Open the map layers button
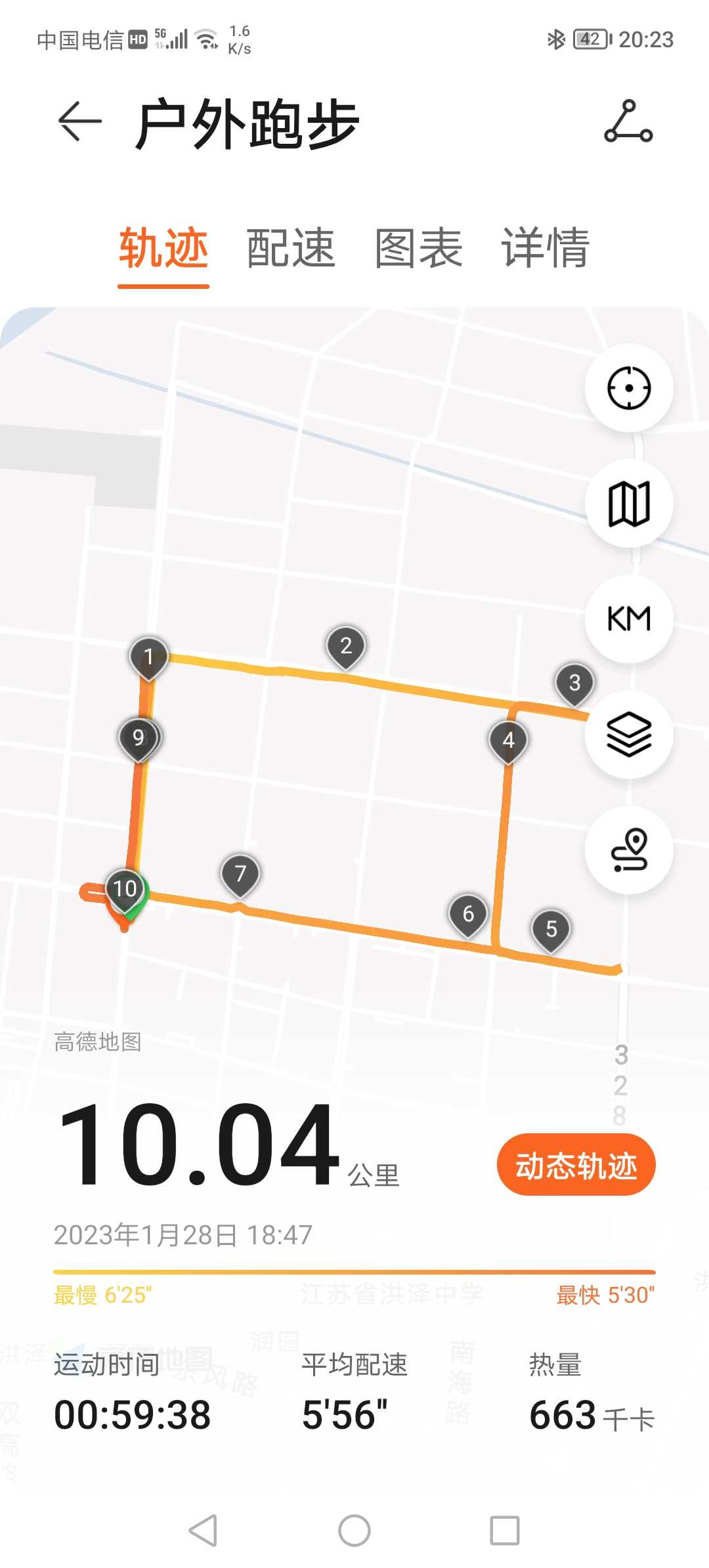 pyautogui.click(x=629, y=734)
